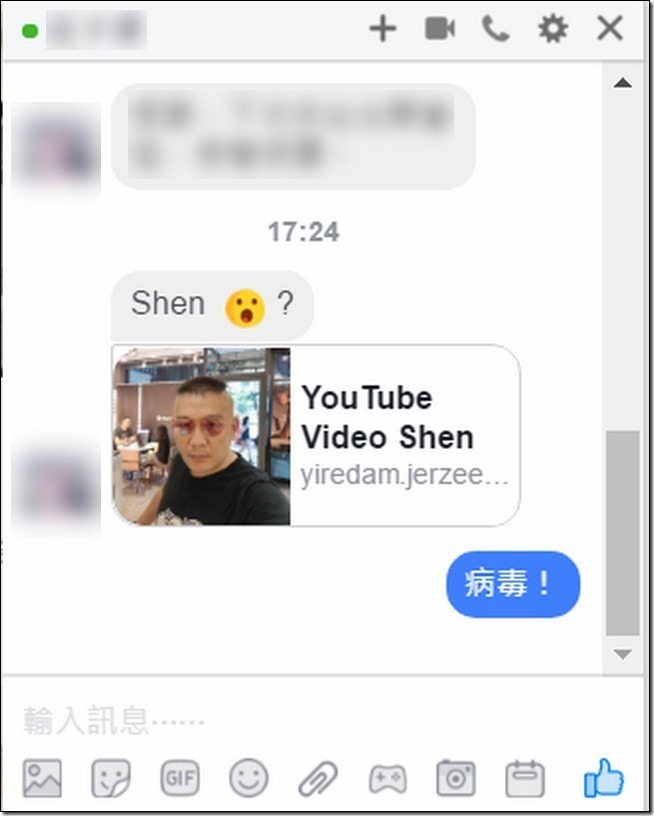Attach a file with paperclip
Viewport: 654px width, 816px height.
tap(318, 778)
